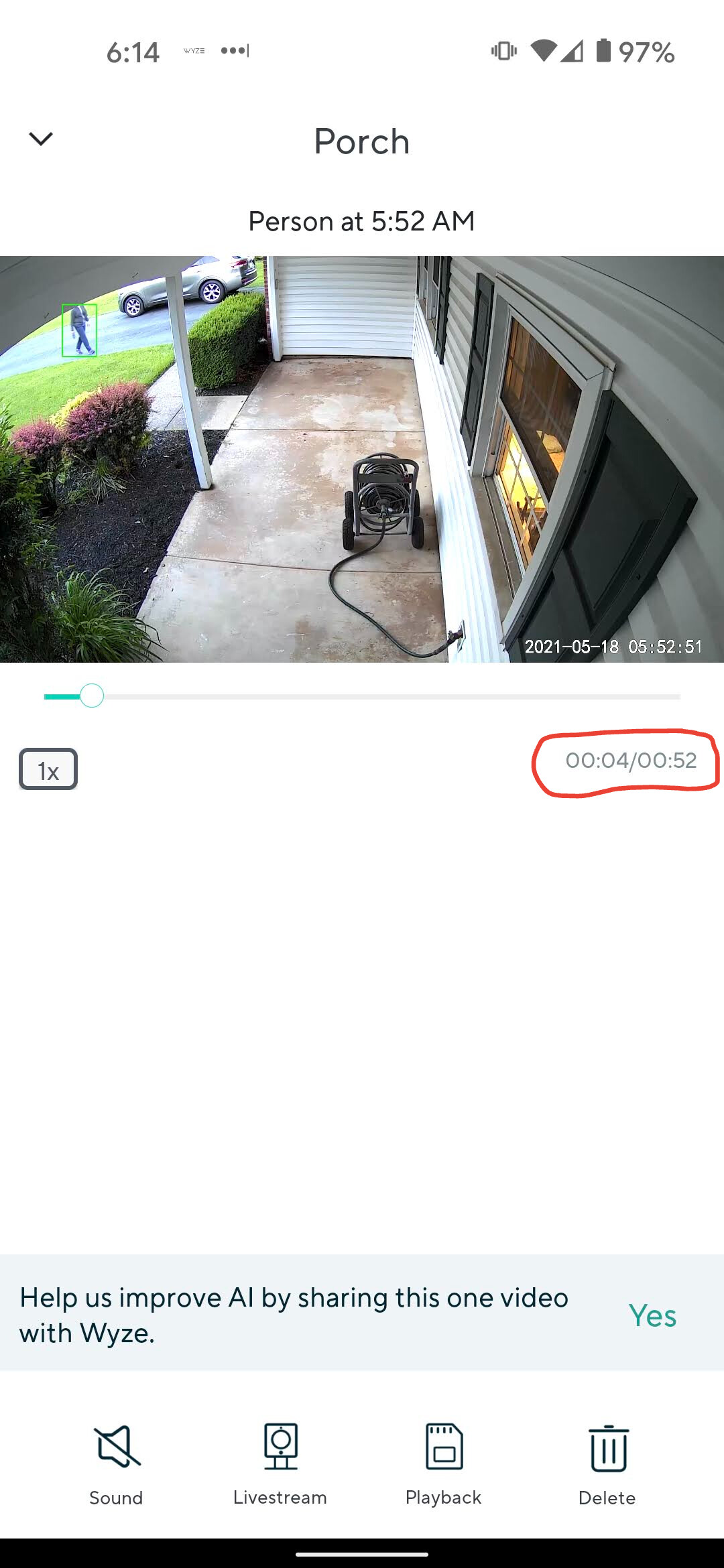
Task: Change playback speed with the 1x button
Action: click(48, 769)
